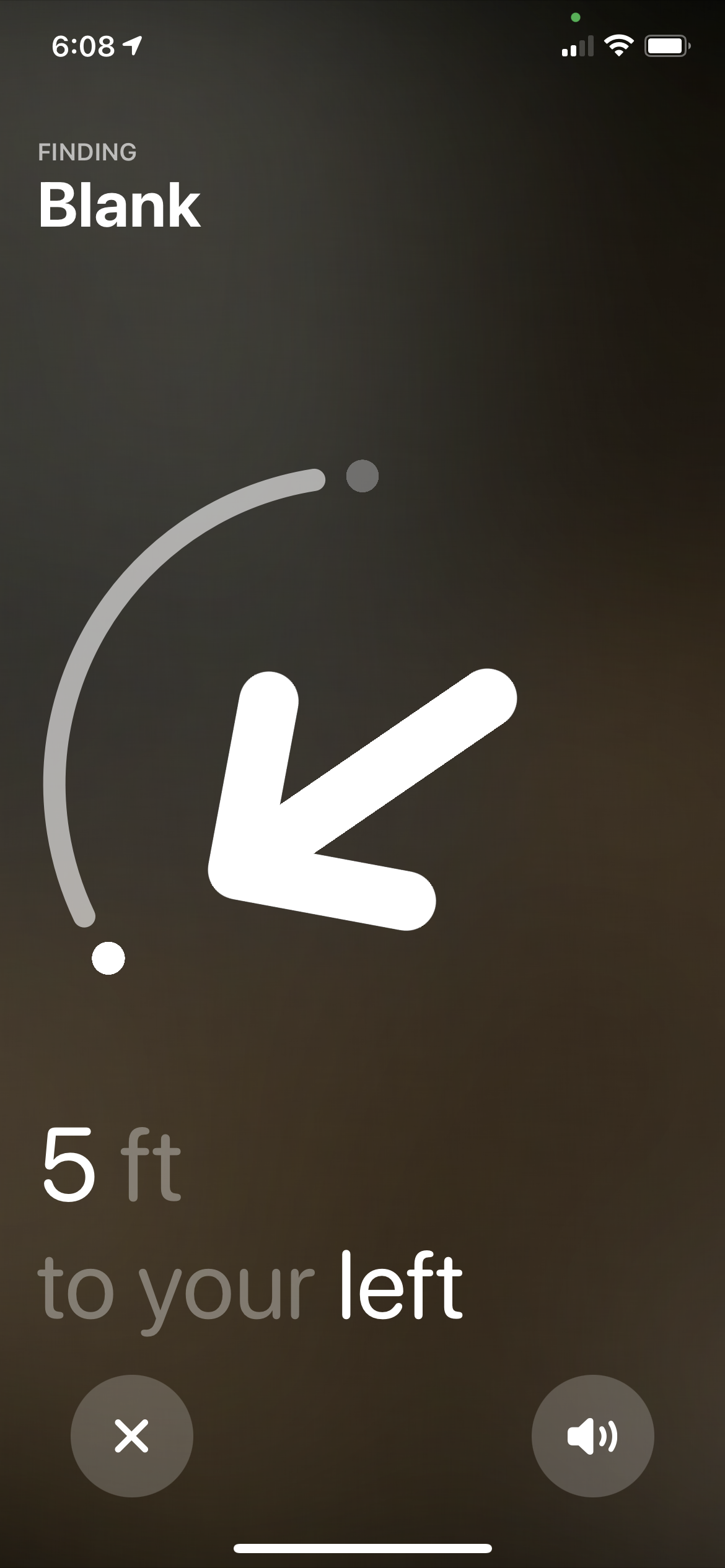Tap the cellular signal indicator
725x1568 pixels.
pos(579,45)
